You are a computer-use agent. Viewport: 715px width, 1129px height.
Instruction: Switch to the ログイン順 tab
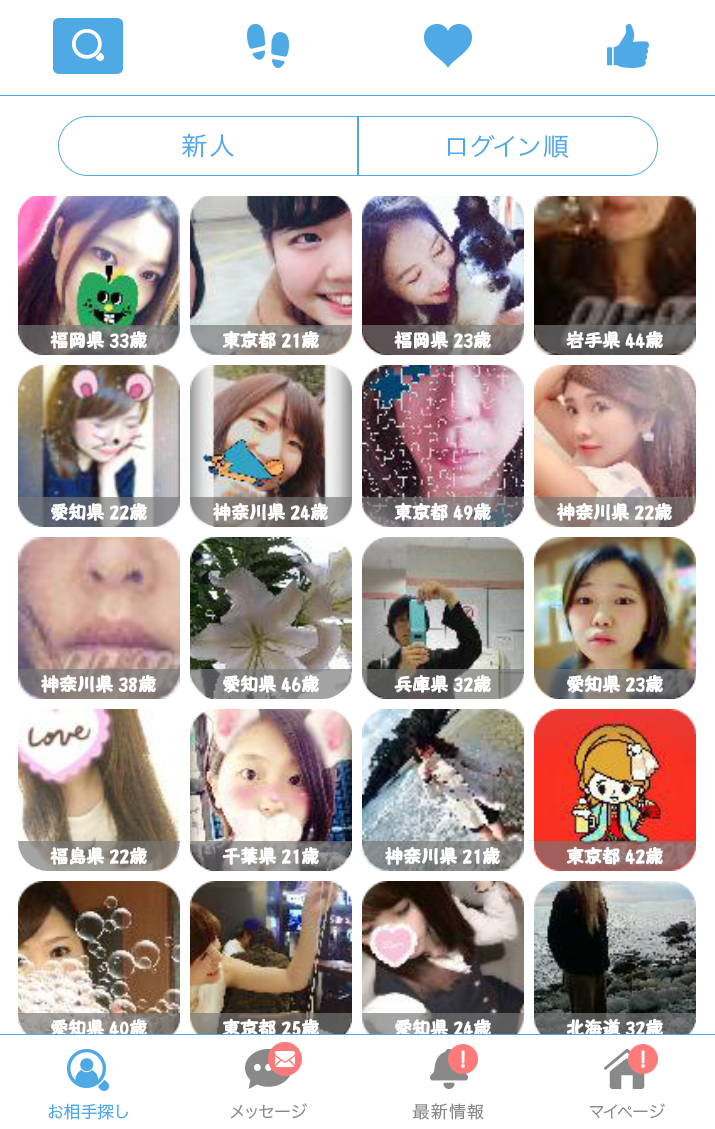[x=507, y=146]
